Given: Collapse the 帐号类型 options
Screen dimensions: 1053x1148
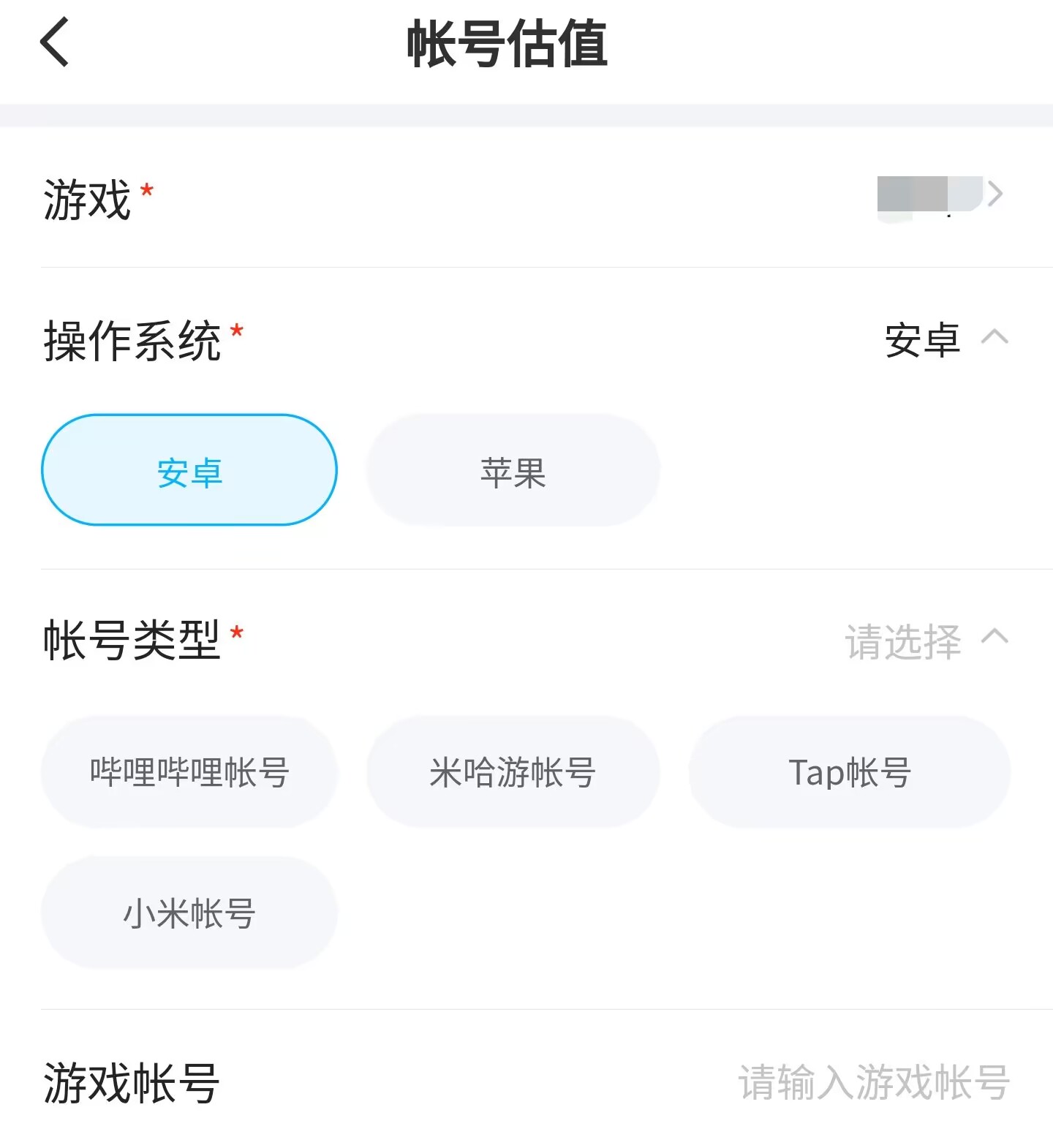Looking at the screenshot, I should pos(994,638).
